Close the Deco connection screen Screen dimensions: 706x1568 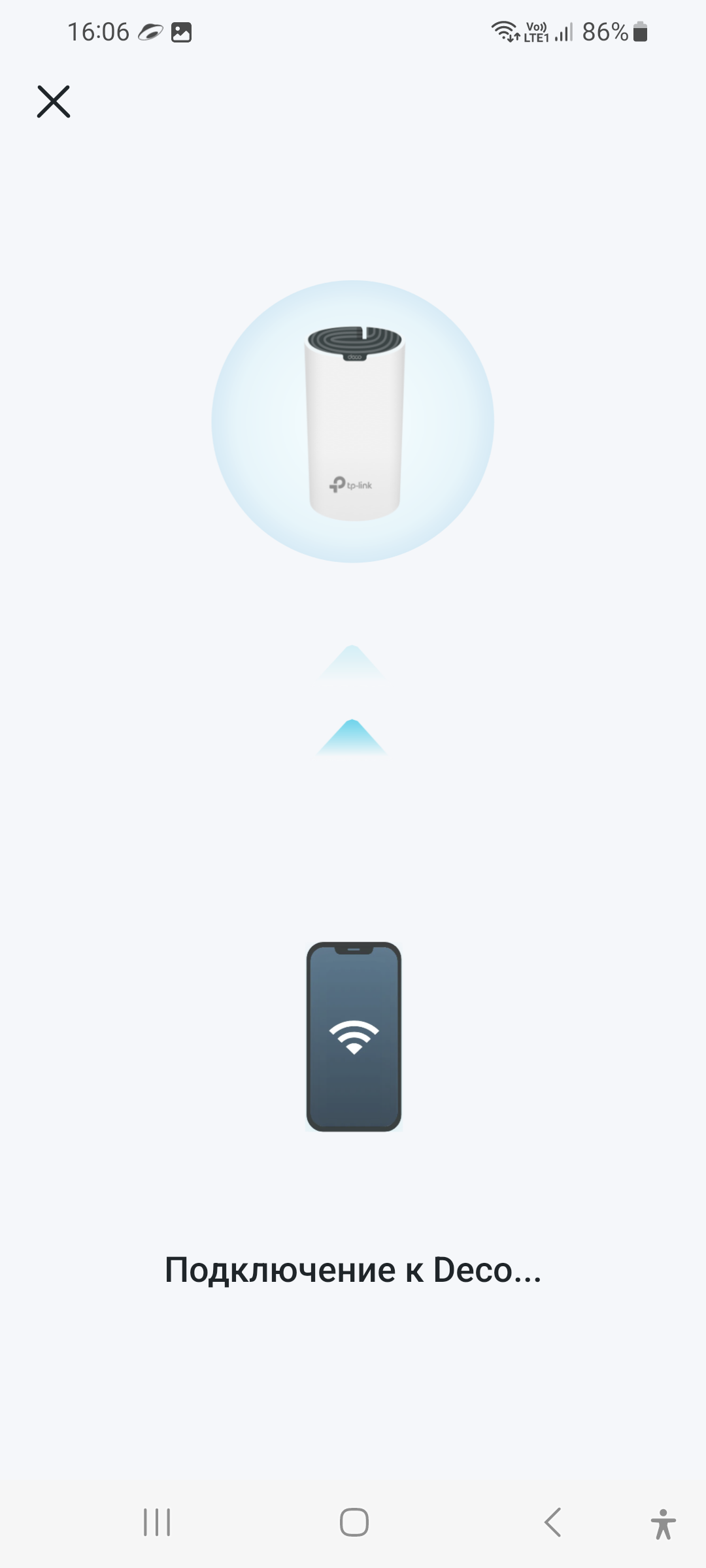tap(54, 102)
